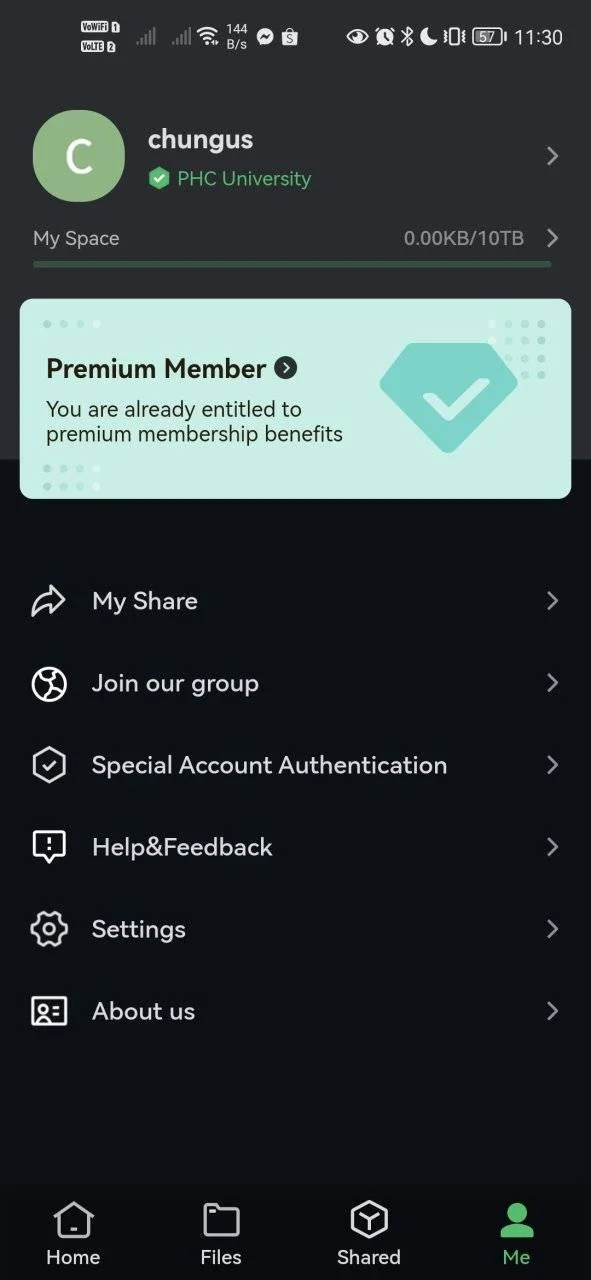Switch to the Files tab
The image size is (591, 1280).
click(221, 1234)
